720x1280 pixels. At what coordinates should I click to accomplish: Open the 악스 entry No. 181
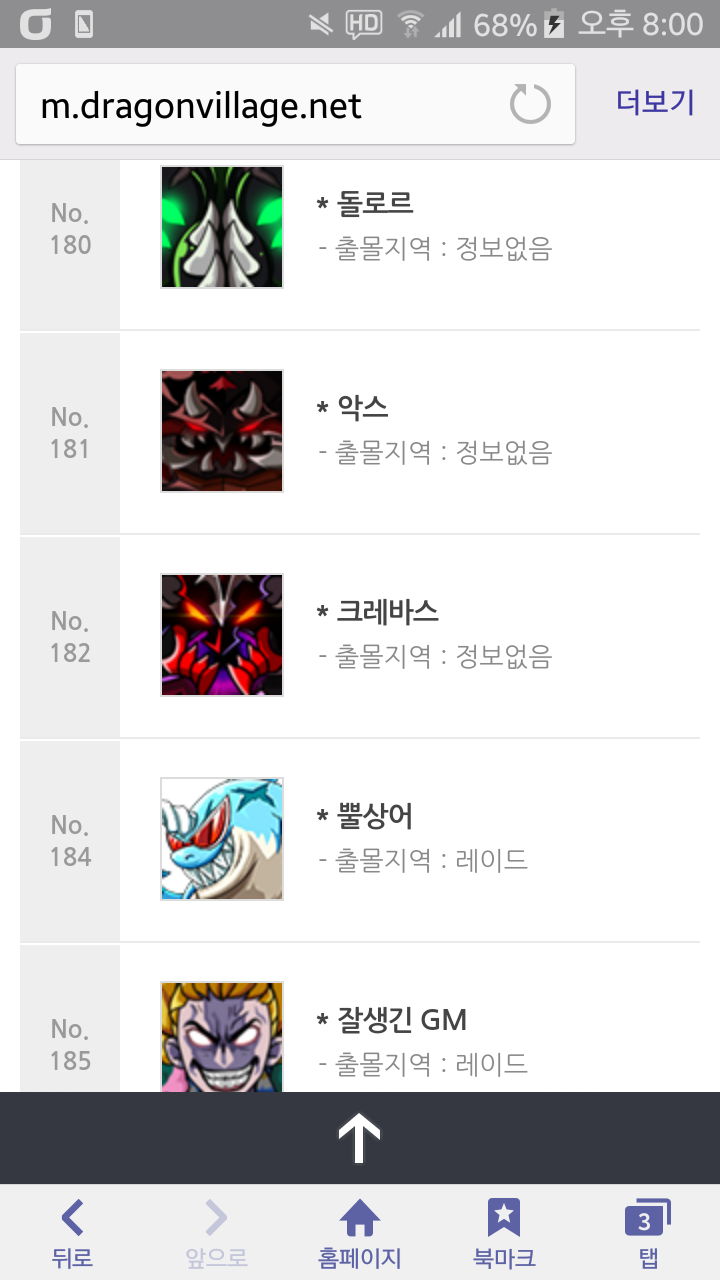pyautogui.click(x=353, y=409)
